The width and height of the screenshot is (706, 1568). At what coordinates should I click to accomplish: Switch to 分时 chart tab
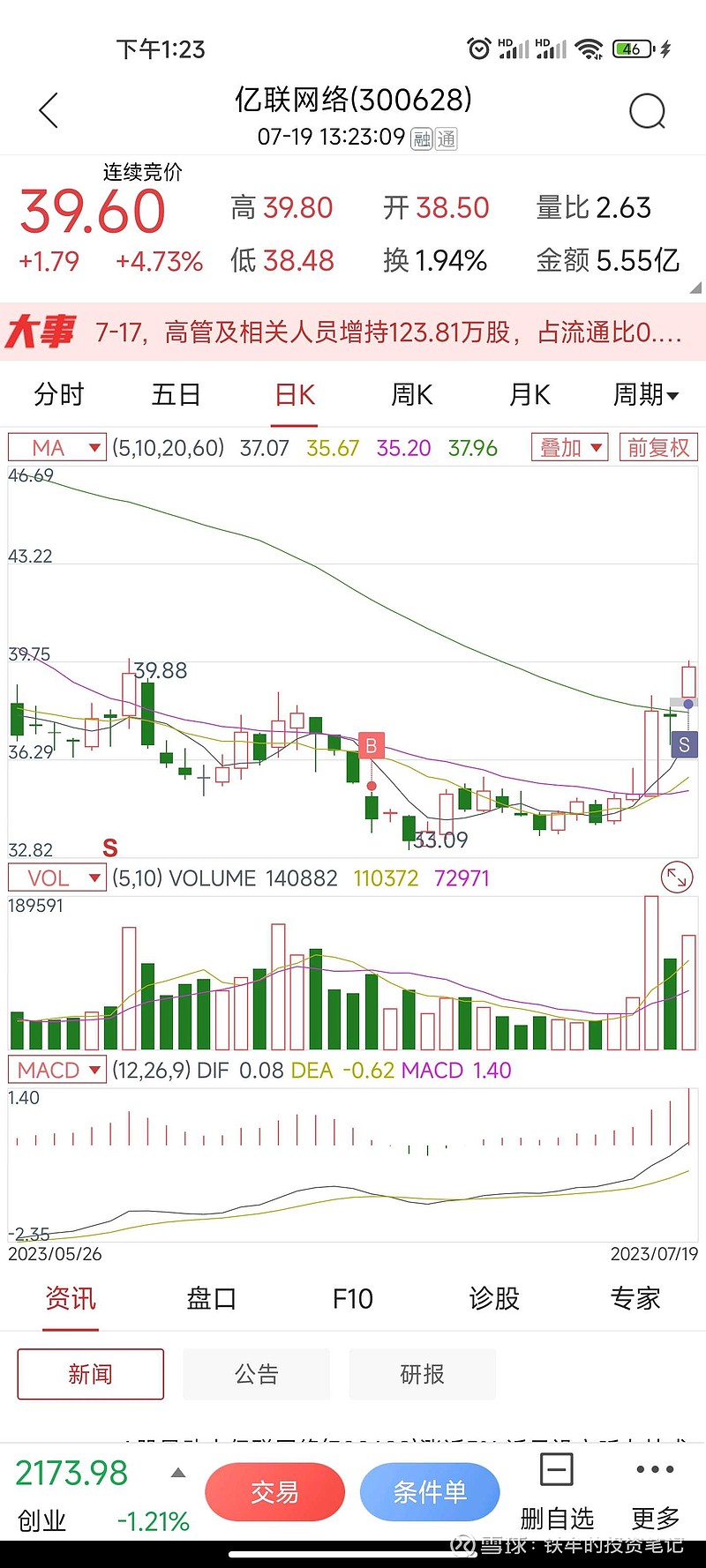point(59,394)
